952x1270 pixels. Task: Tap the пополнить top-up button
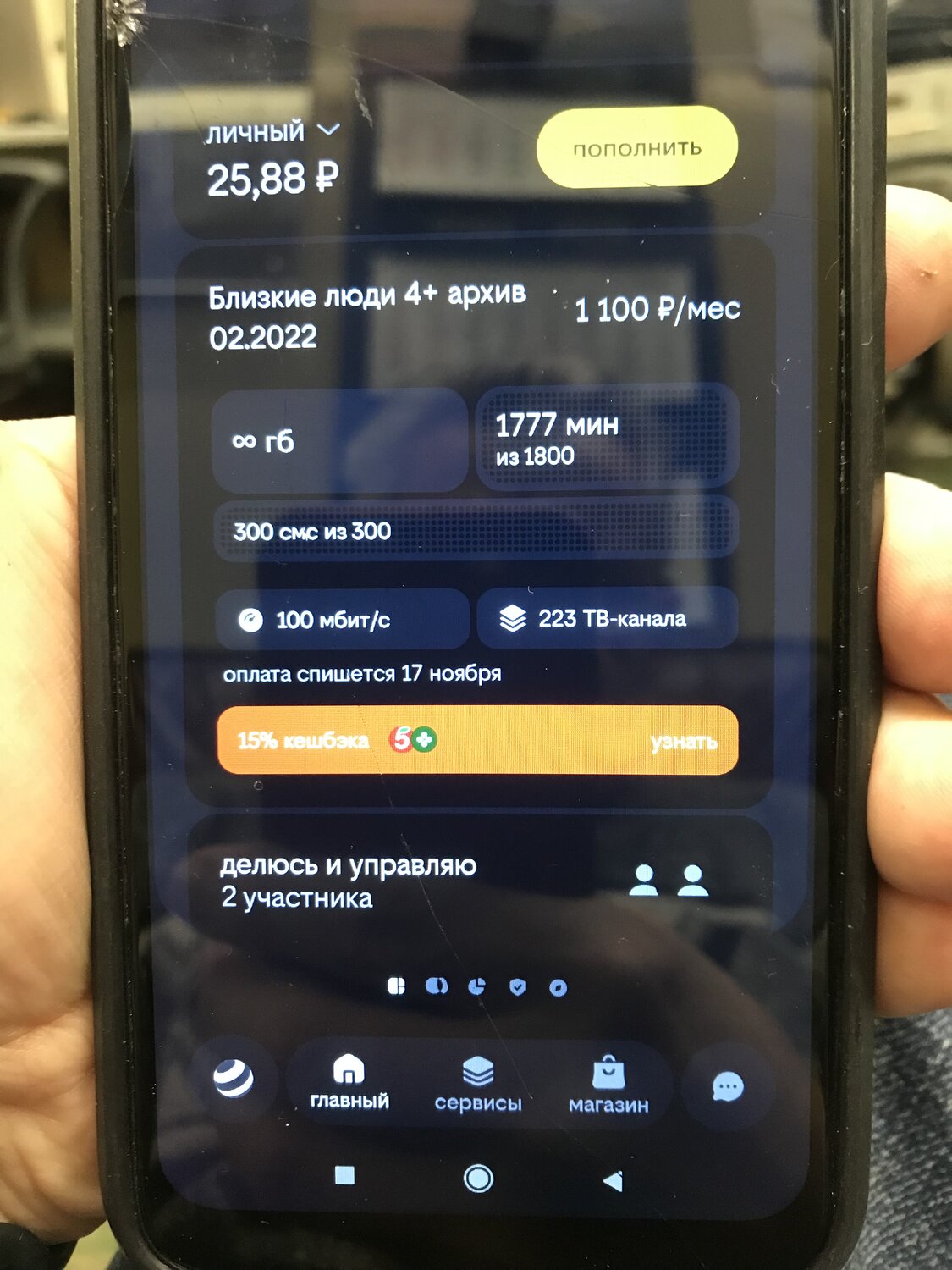point(636,148)
